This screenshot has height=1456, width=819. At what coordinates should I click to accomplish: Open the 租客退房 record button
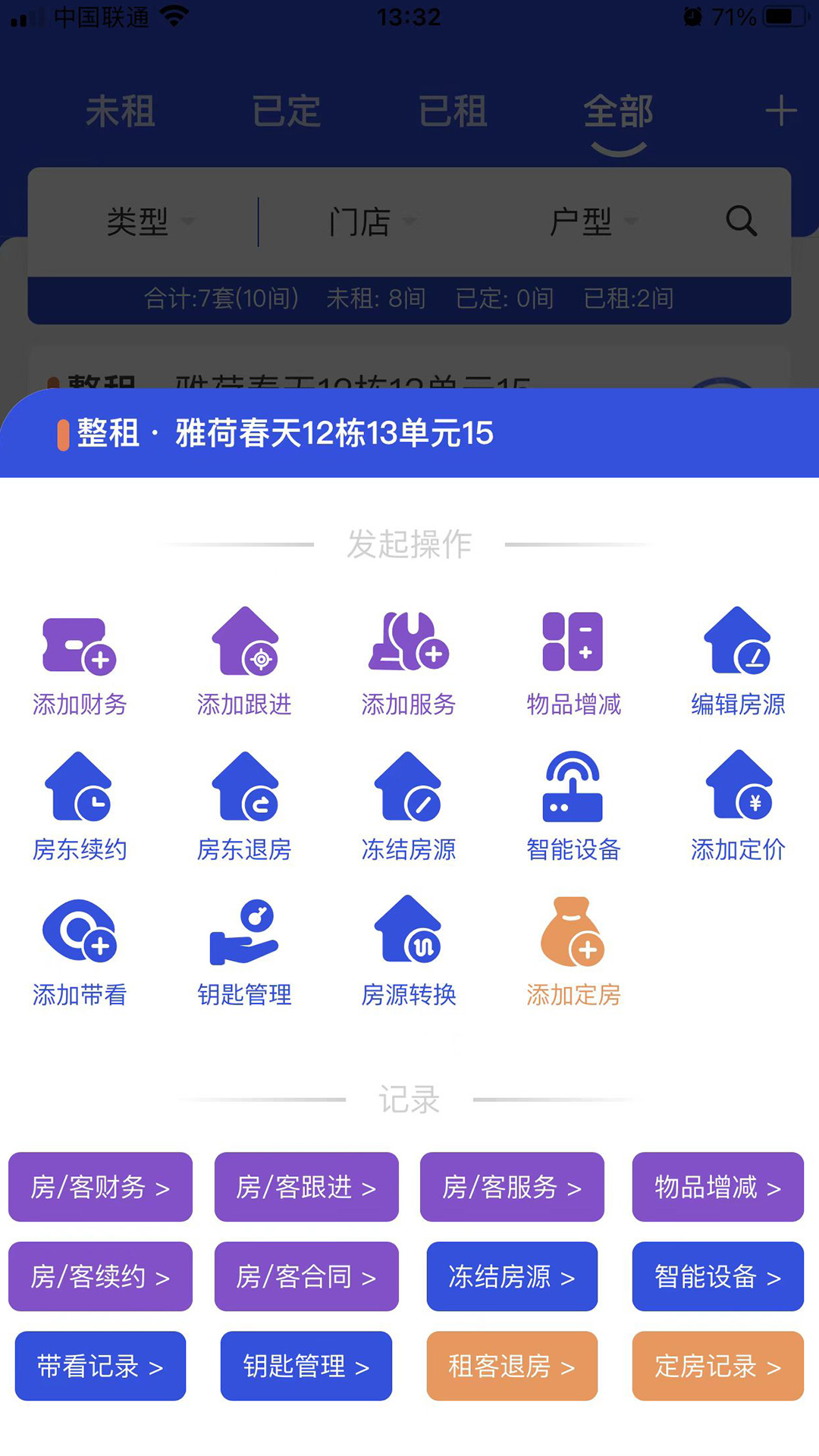tap(512, 1367)
